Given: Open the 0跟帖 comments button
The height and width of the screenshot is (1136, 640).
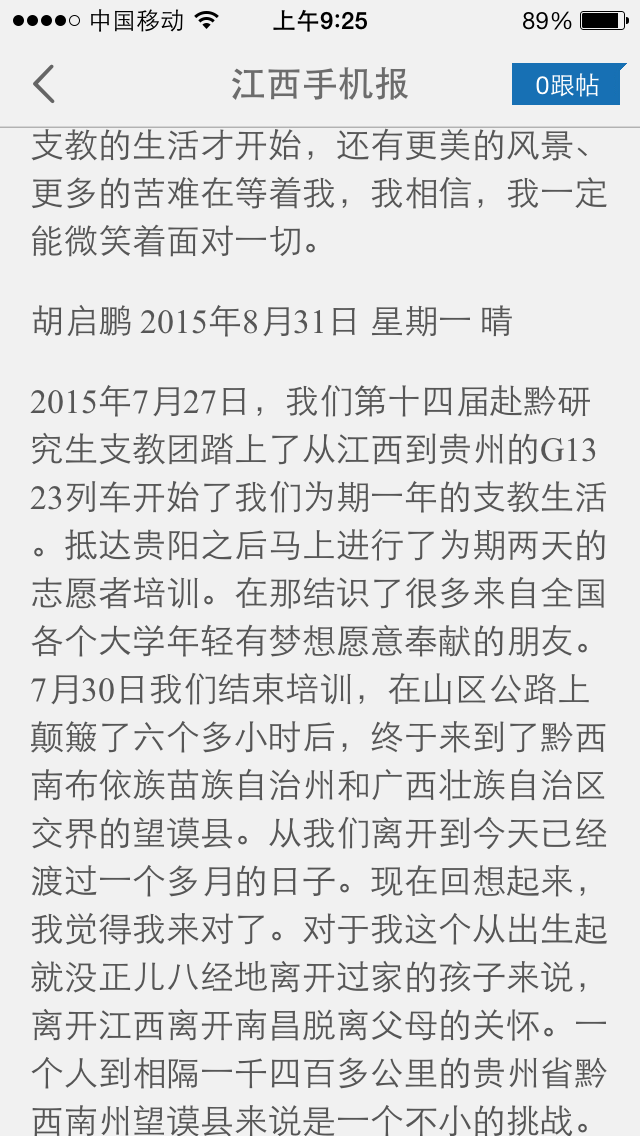Looking at the screenshot, I should coord(568,85).
